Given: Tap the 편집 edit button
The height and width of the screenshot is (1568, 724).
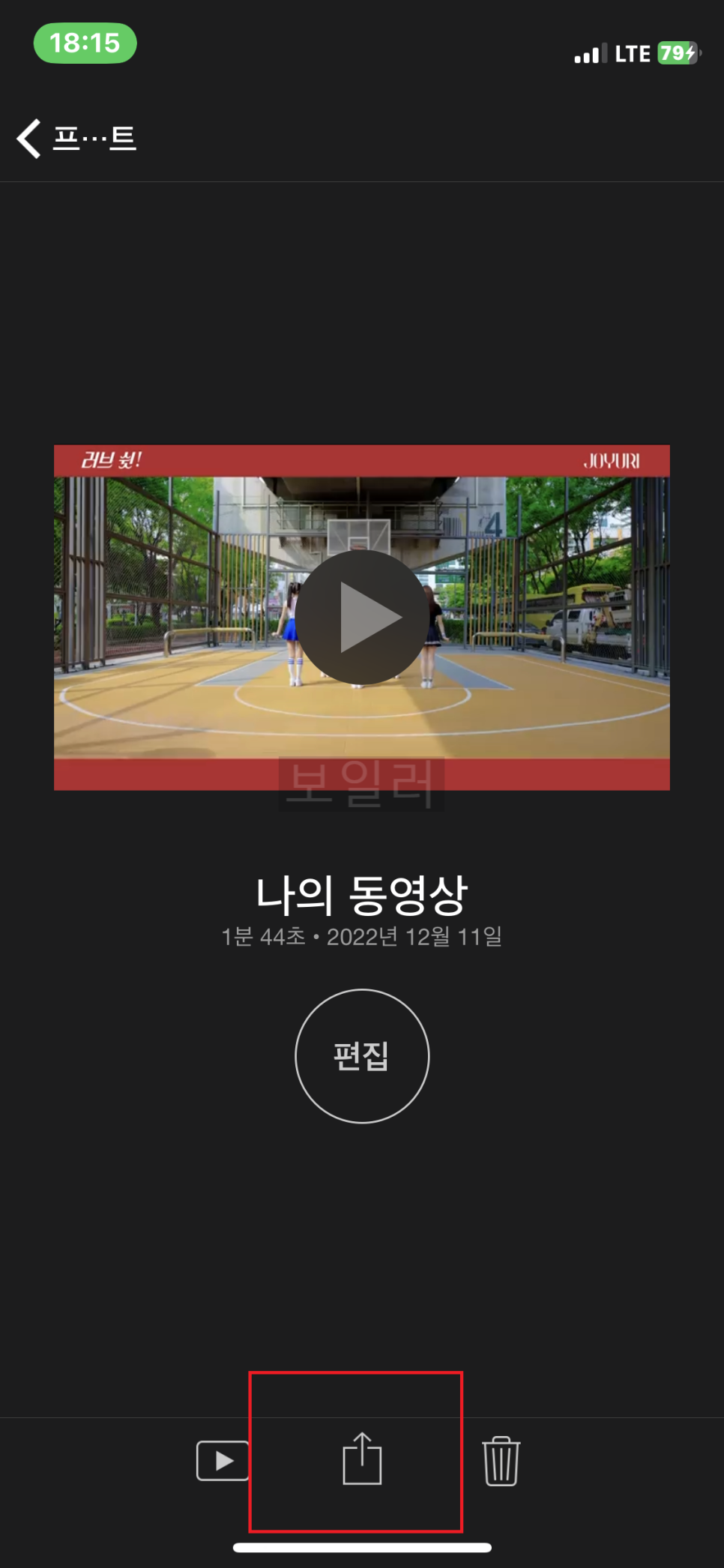Looking at the screenshot, I should [362, 1056].
